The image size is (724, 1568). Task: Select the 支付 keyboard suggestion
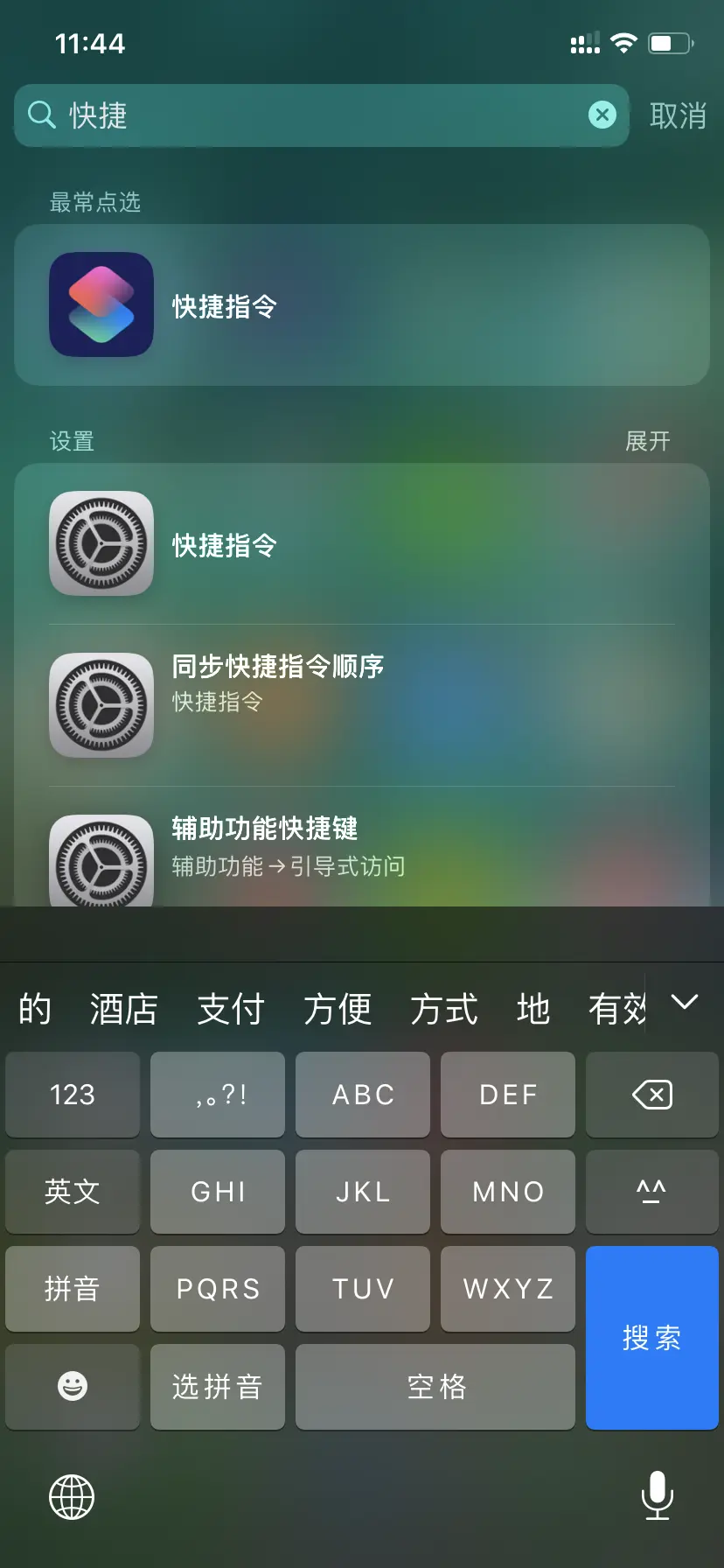(x=231, y=1009)
